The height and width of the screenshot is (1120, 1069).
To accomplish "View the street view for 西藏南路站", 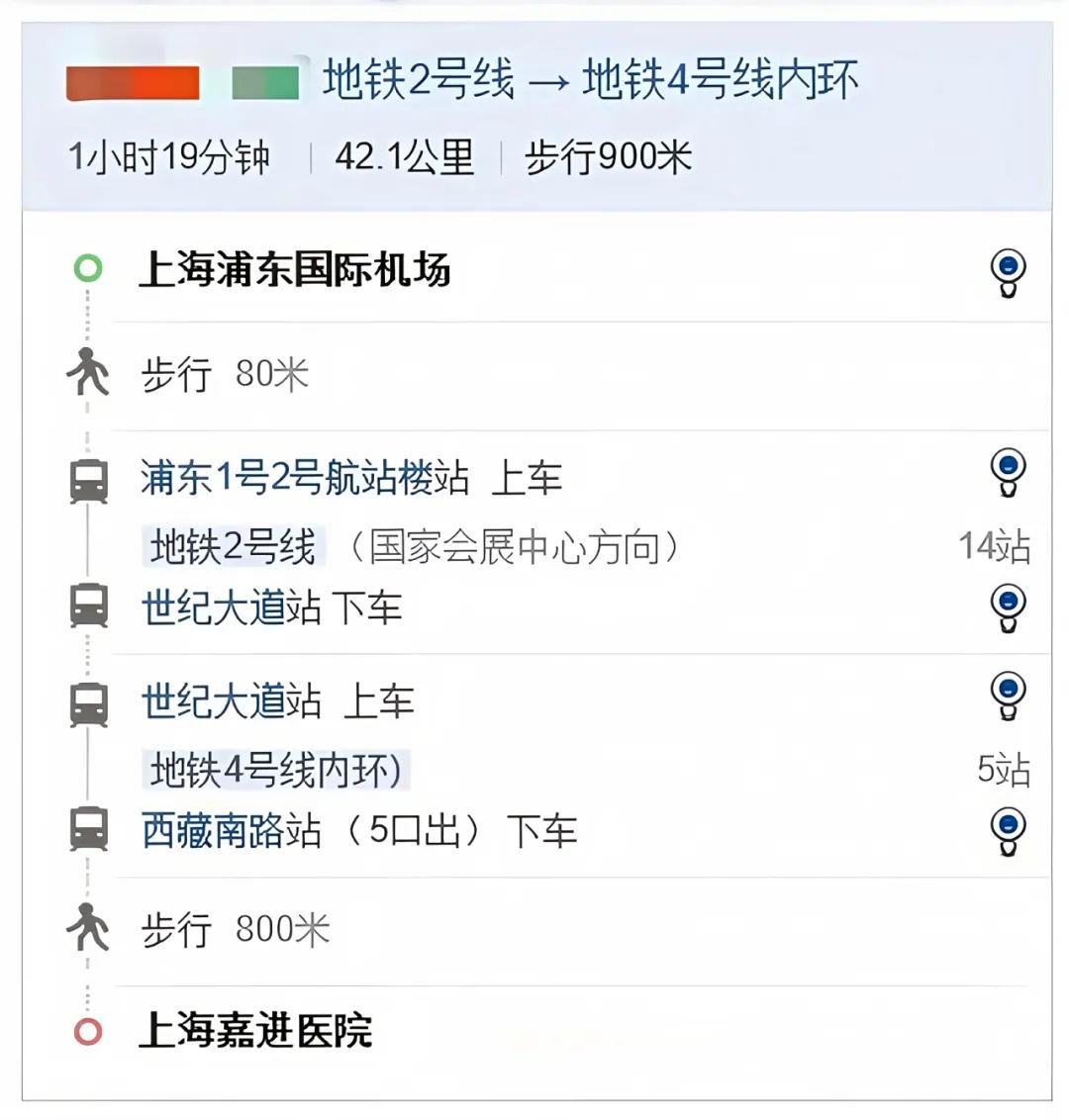I will (1008, 830).
